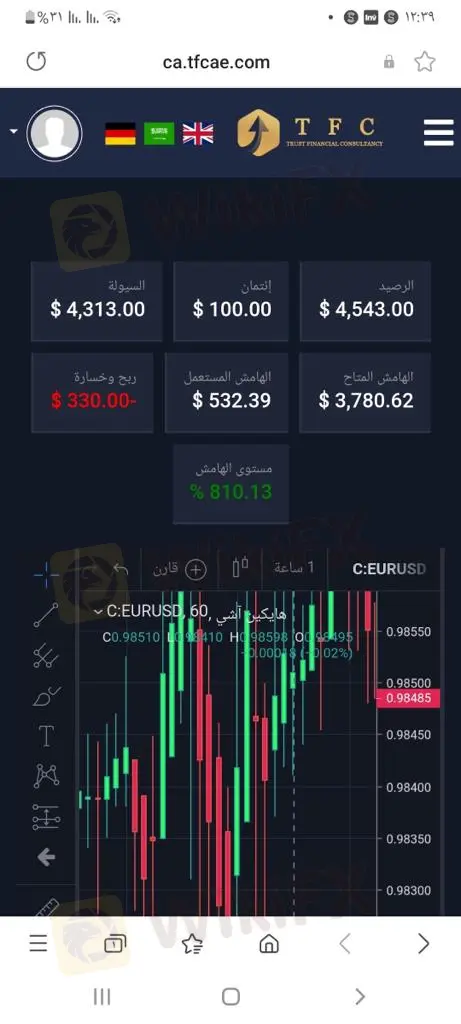Viewport: 461px width, 1024px height.
Task: Select the trend line drawing tool
Action: (46, 615)
